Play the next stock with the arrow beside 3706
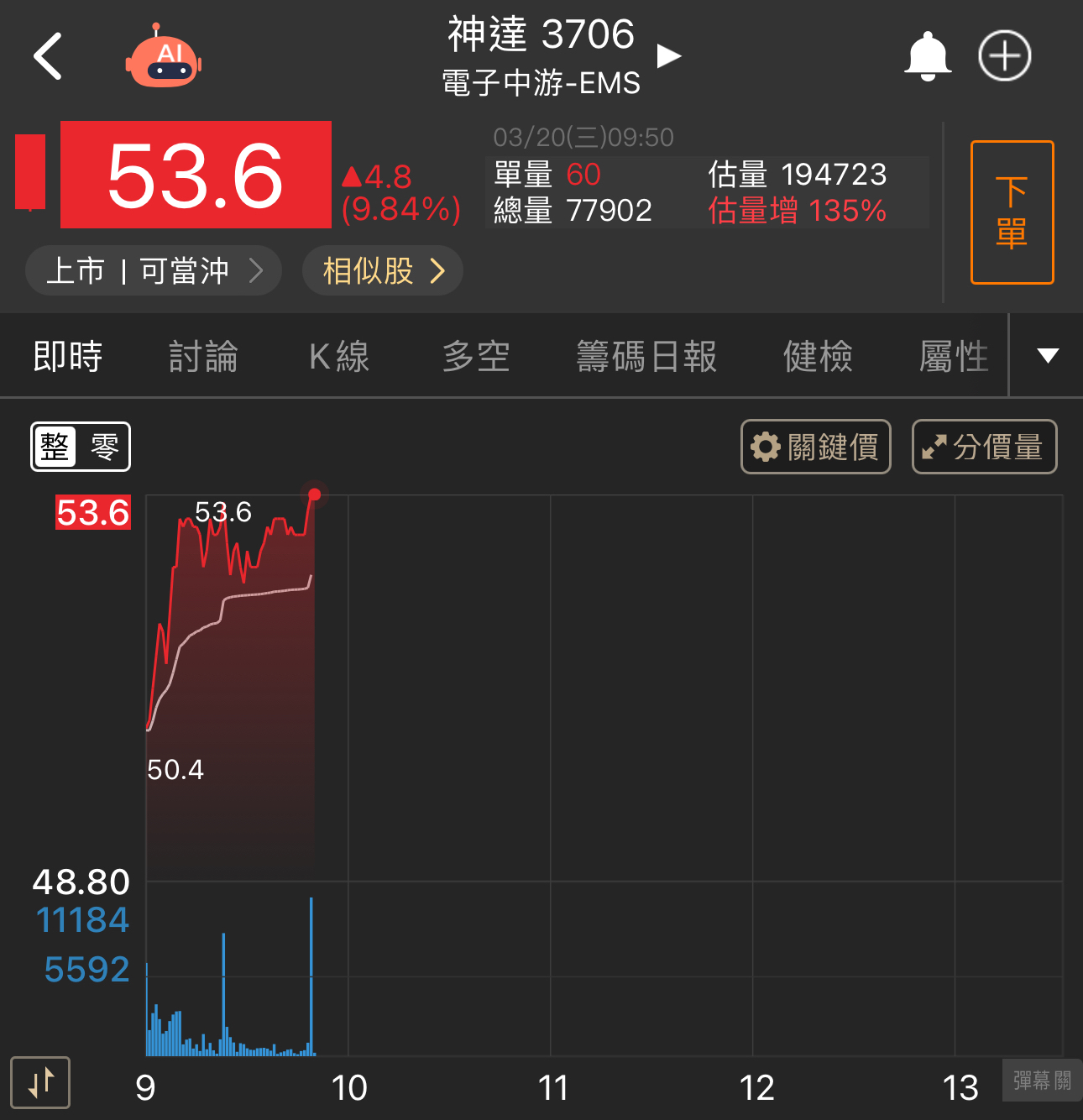This screenshot has height=1120, width=1083. [667, 54]
